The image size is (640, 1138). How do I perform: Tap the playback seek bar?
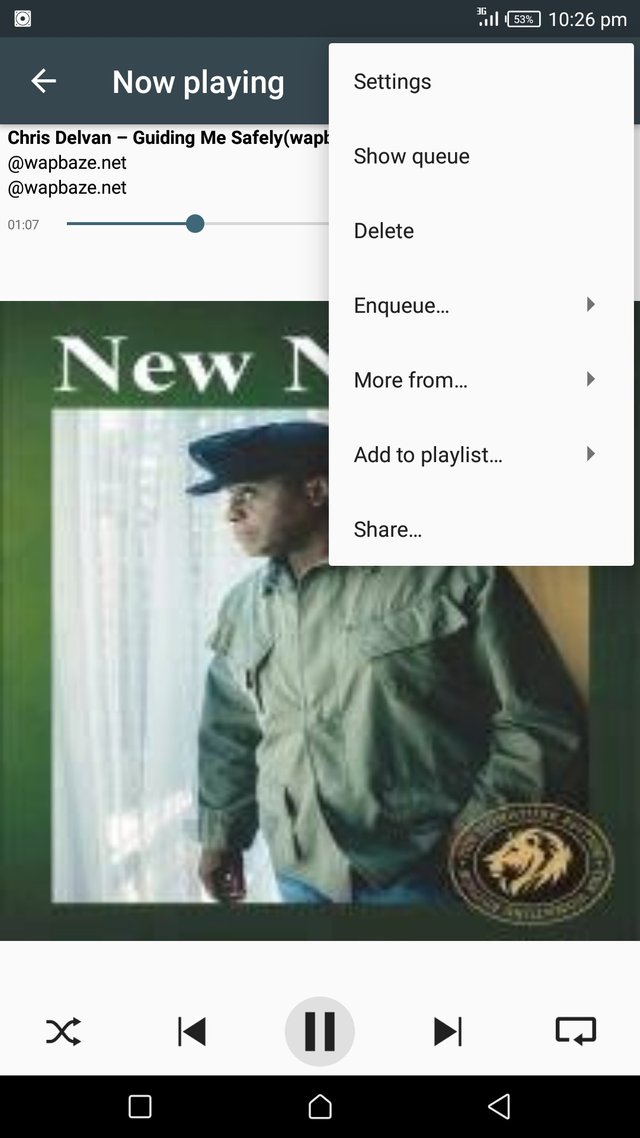(195, 224)
